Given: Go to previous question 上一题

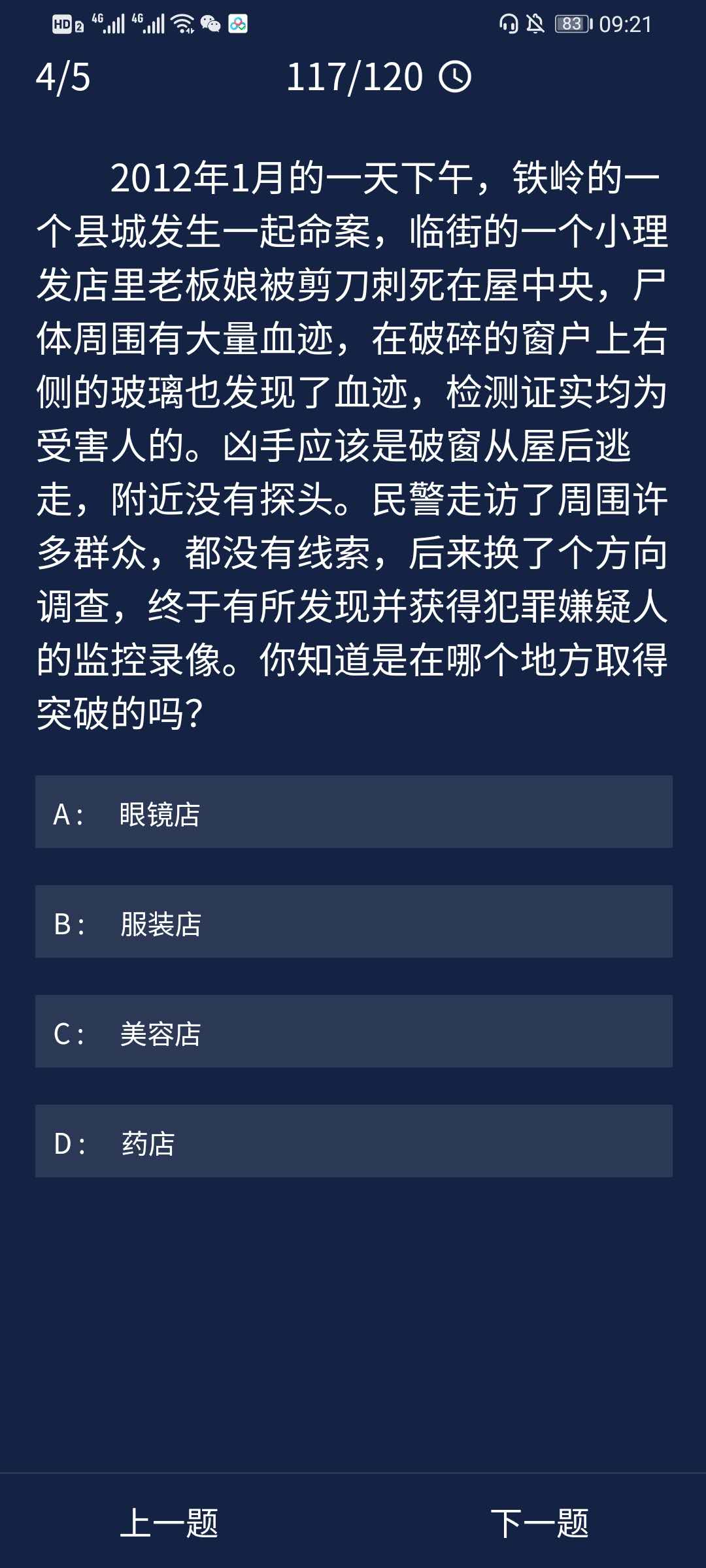Looking at the screenshot, I should [169, 1523].
